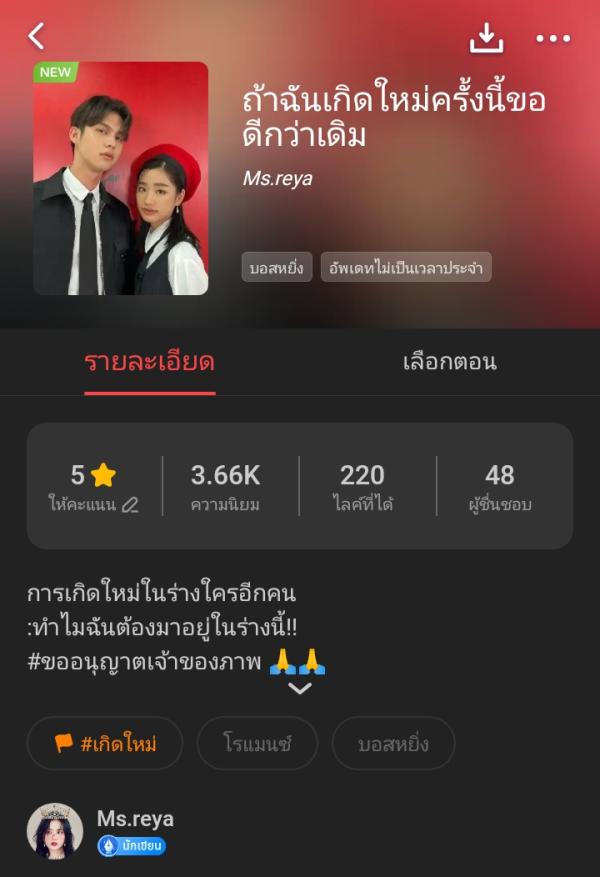This screenshot has height=877, width=600.
Task: Expand the full story description
Action: point(299,688)
